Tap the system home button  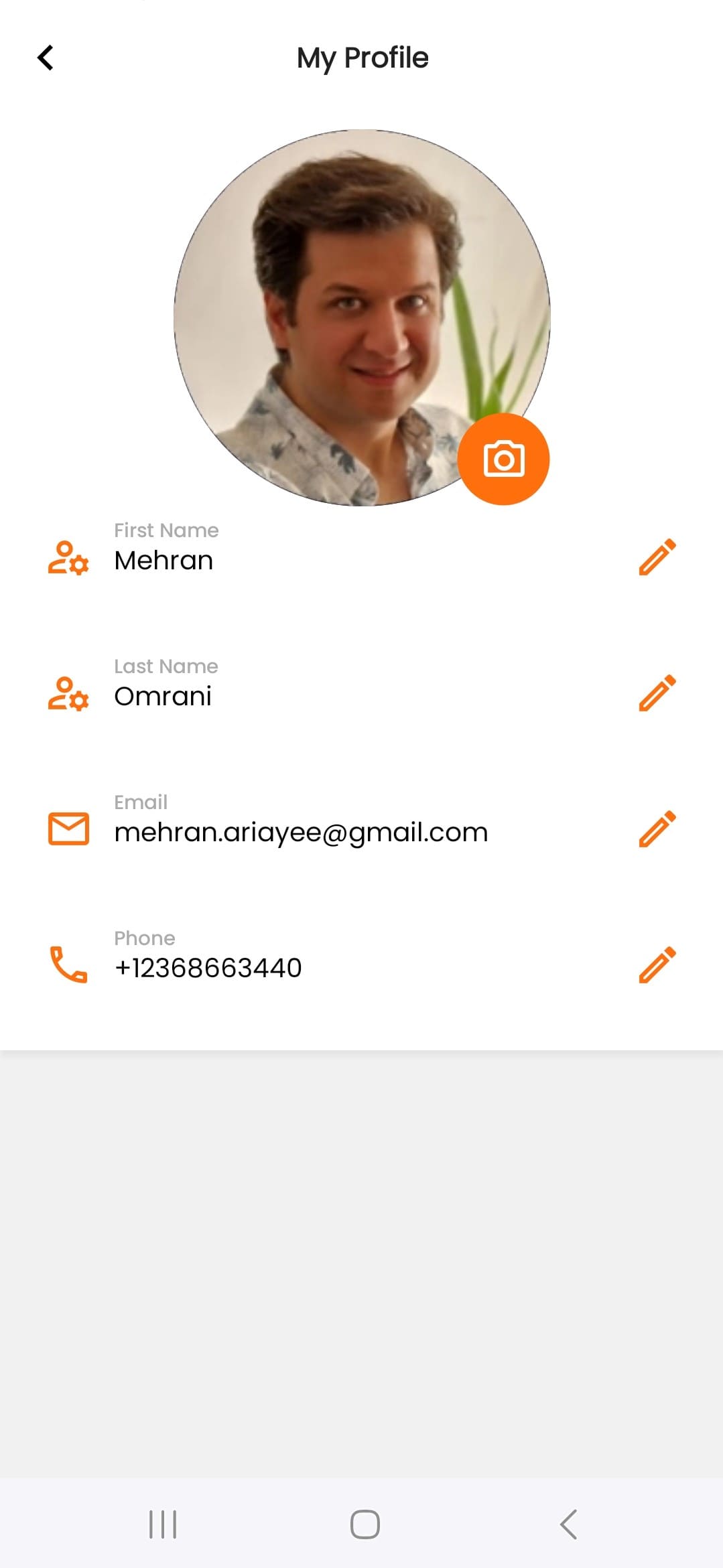point(365,1524)
